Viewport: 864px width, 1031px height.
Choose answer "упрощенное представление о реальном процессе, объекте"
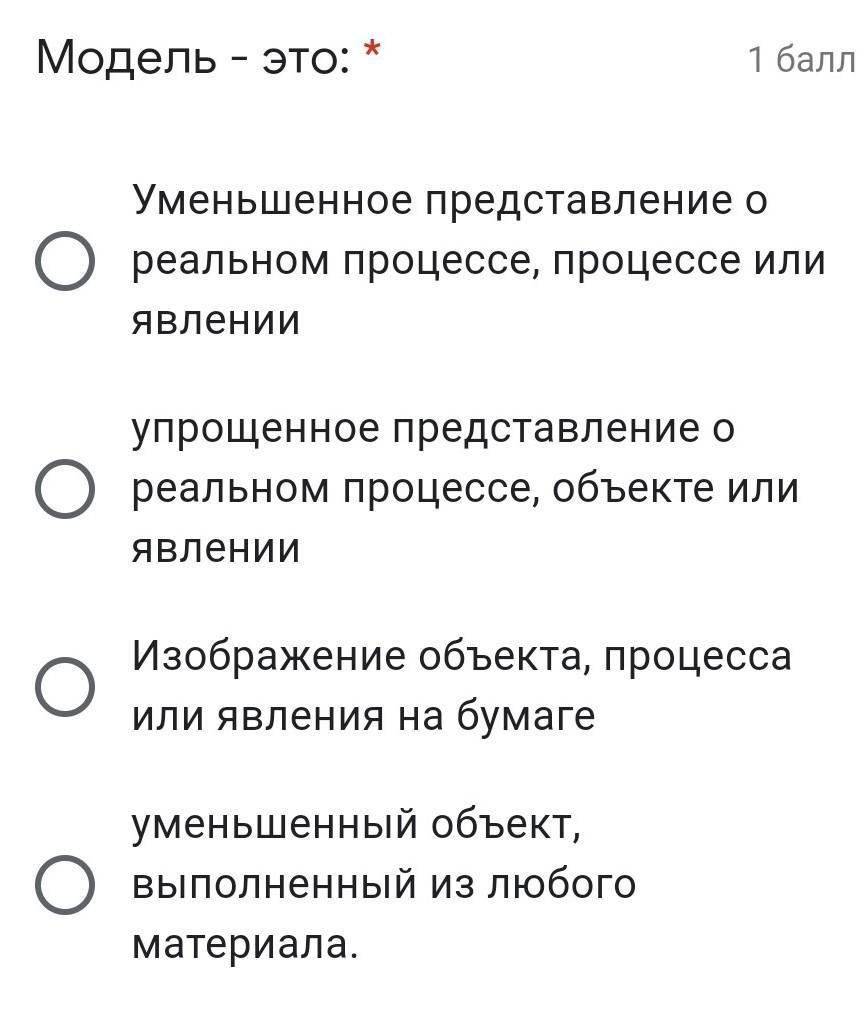click(64, 489)
